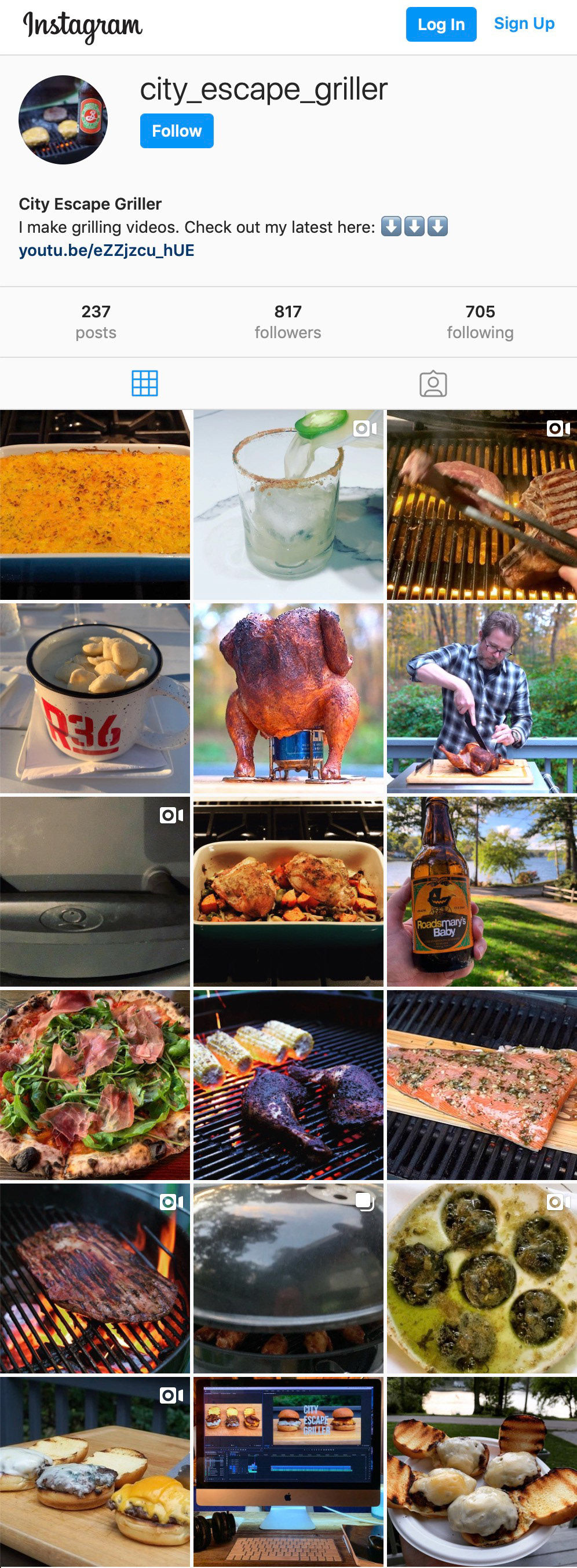This screenshot has height=1568, width=577.
Task: View the 705 following list
Action: pyautogui.click(x=480, y=322)
